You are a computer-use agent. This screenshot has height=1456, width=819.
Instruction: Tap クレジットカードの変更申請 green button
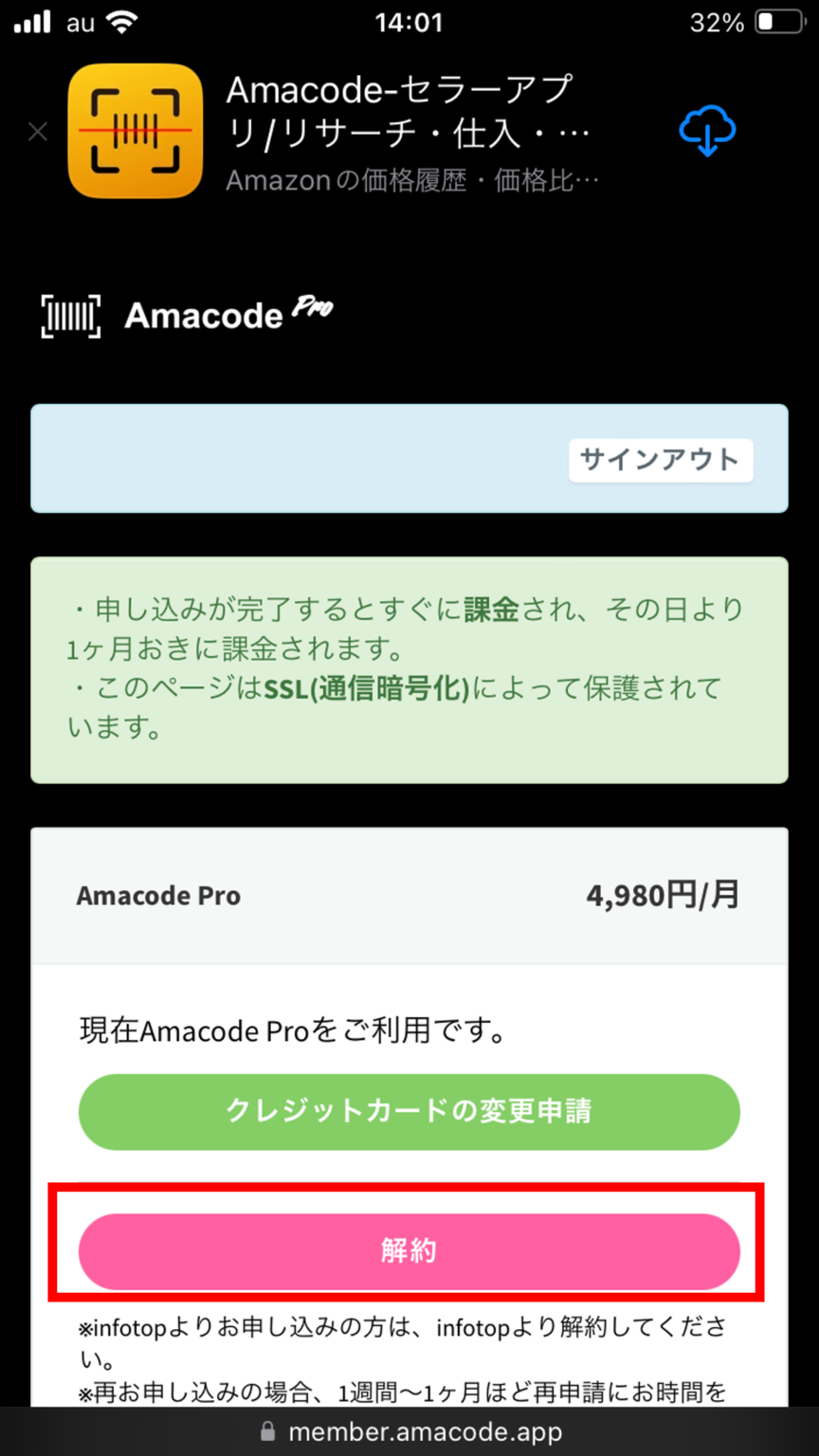409,1113
